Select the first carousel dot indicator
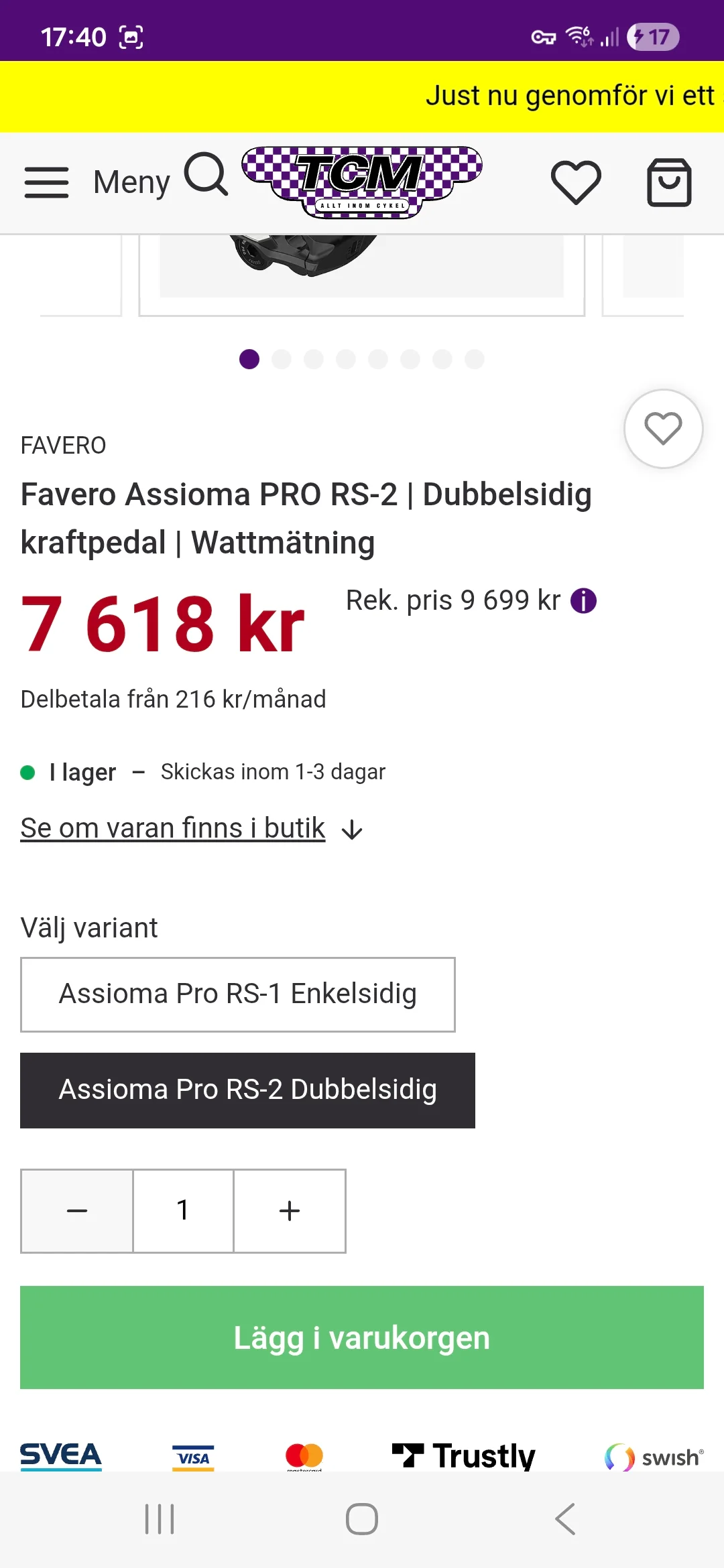The width and height of the screenshot is (724, 1568). [249, 359]
